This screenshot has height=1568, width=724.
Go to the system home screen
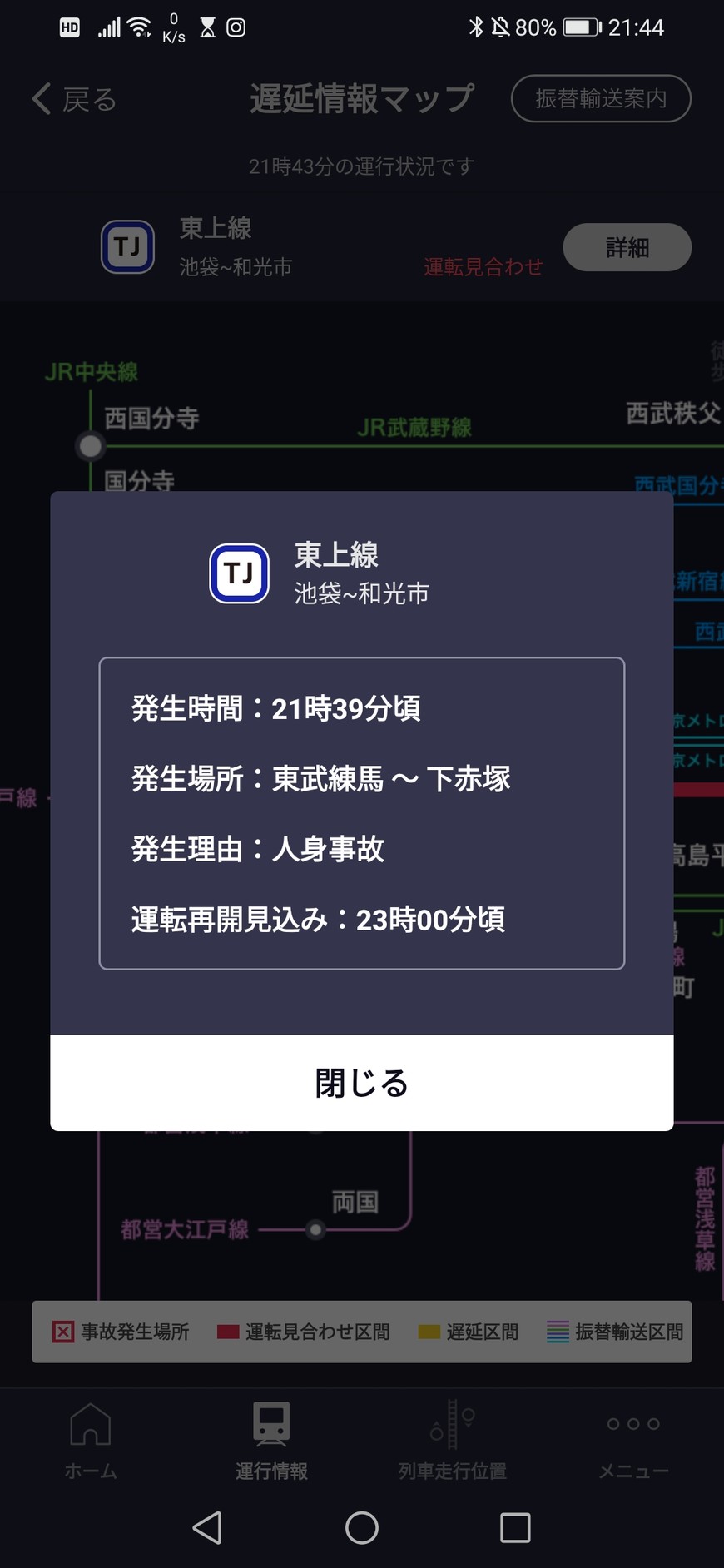click(361, 1527)
